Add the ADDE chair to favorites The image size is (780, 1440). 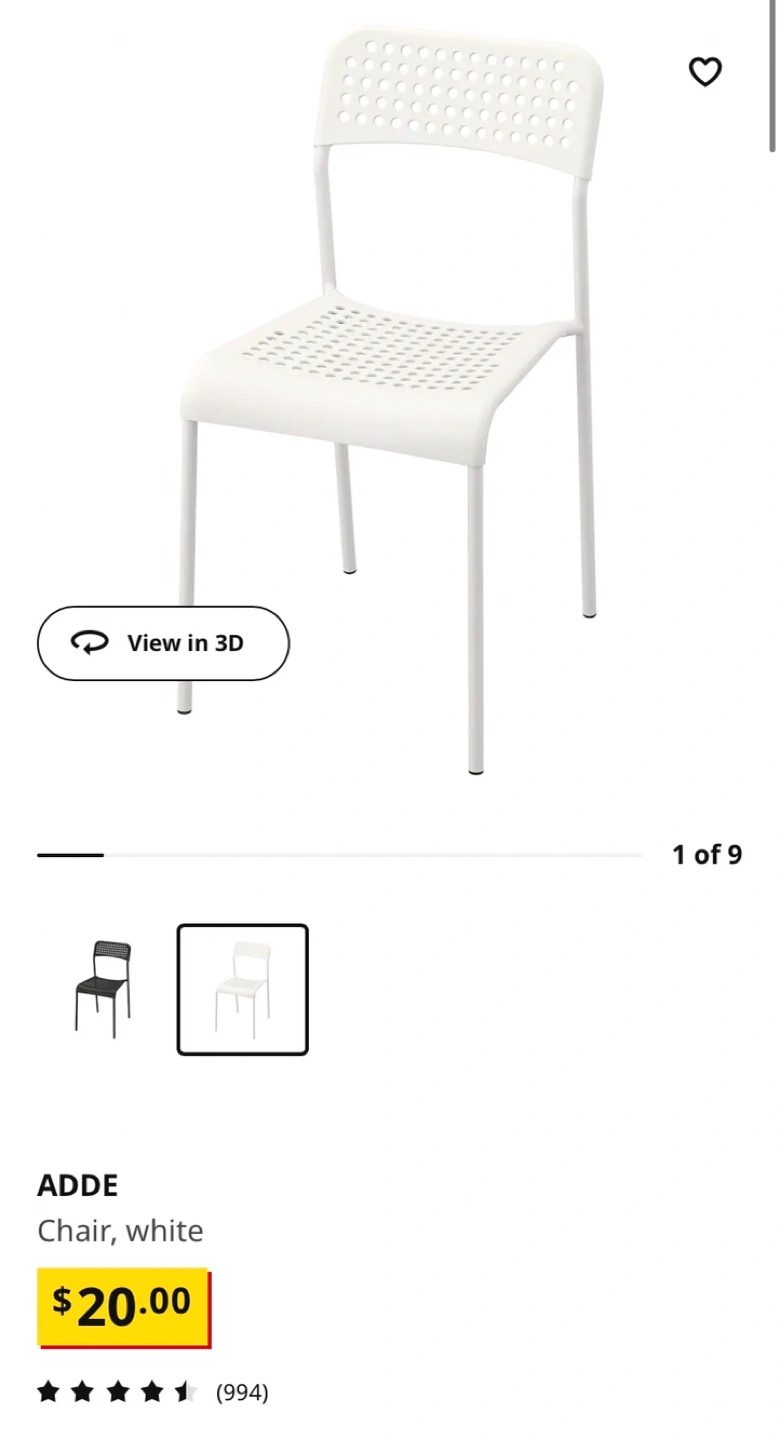[x=705, y=72]
